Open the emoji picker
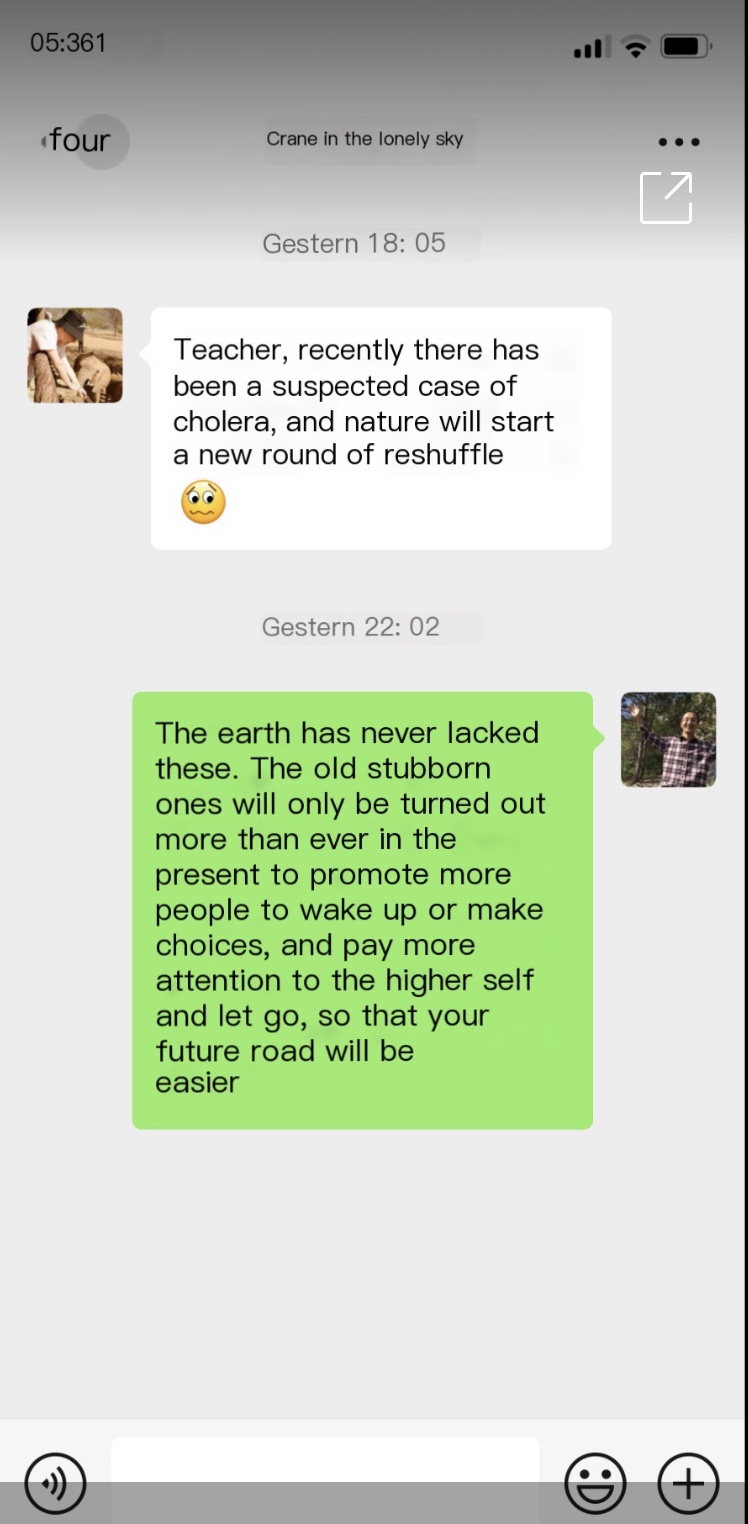The width and height of the screenshot is (748, 1524). (x=595, y=1484)
